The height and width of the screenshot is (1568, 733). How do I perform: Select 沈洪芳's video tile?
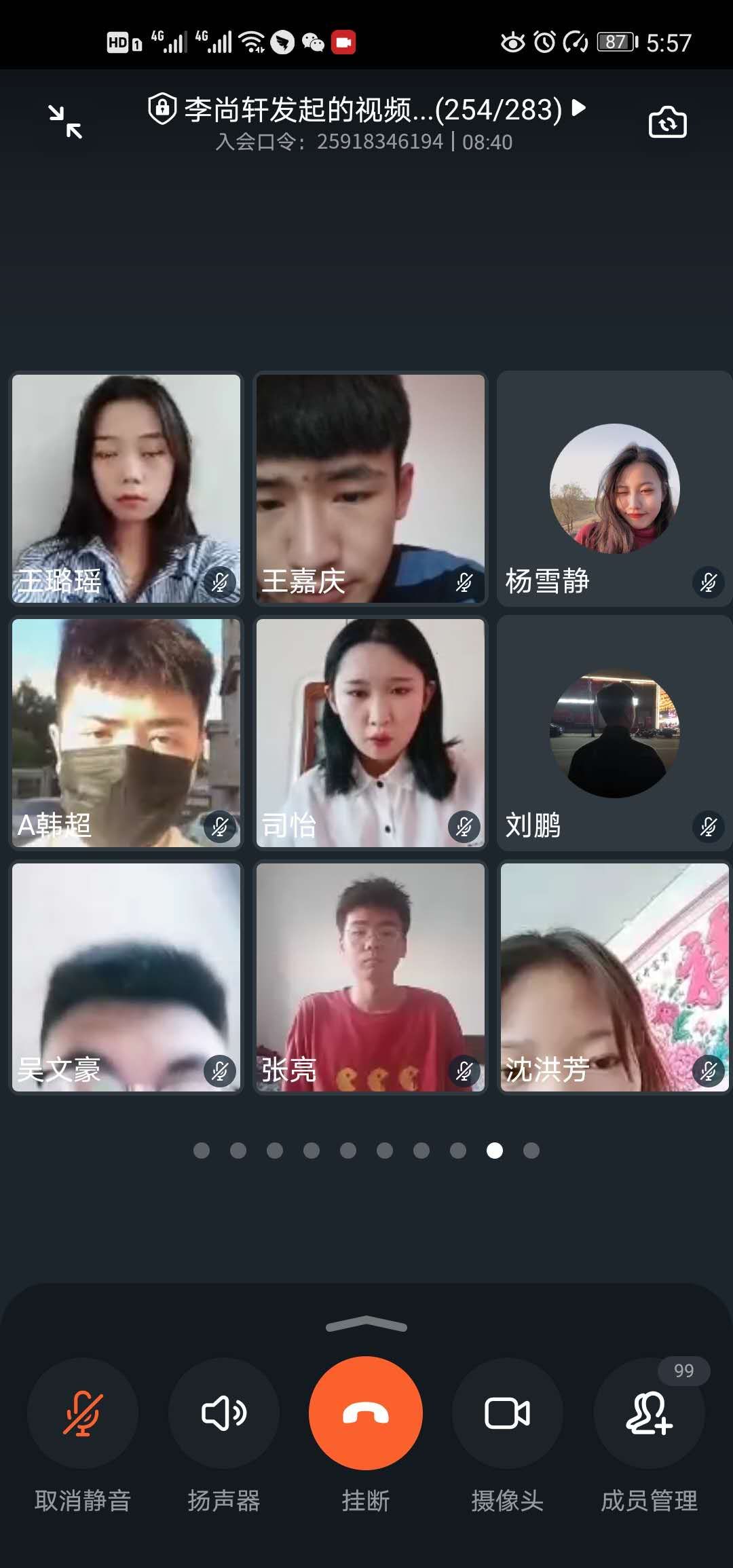614,977
